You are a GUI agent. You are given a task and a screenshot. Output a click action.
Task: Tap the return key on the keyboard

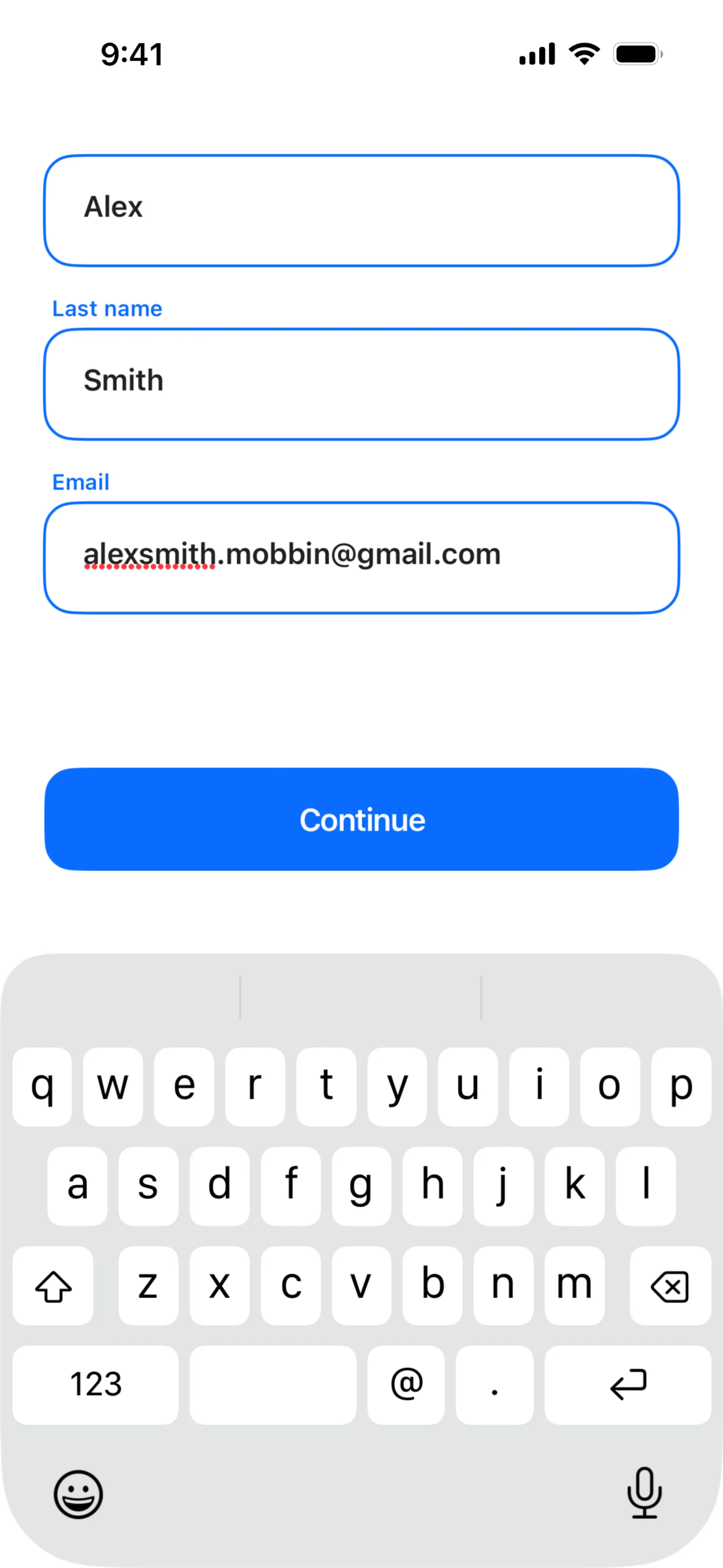point(627,1385)
